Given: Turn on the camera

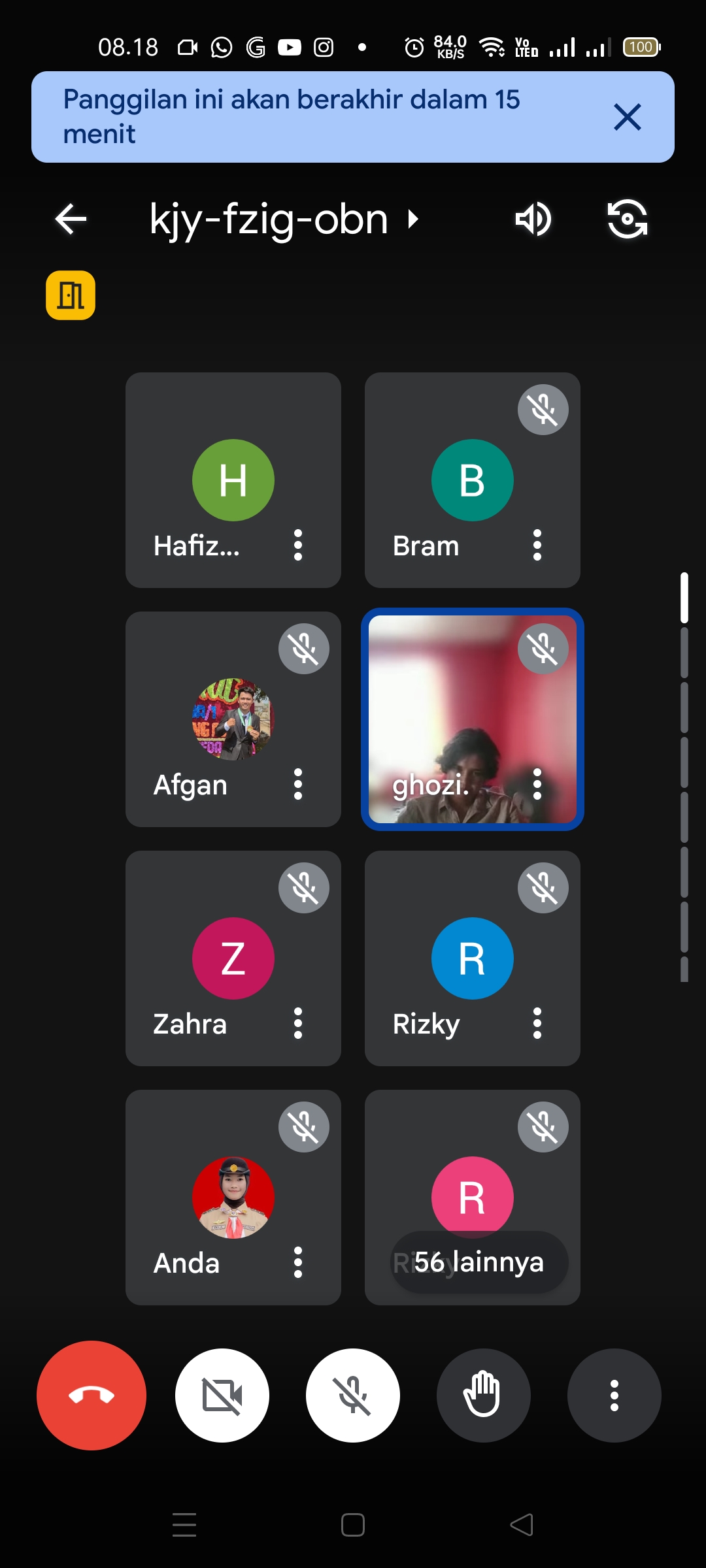Looking at the screenshot, I should [222, 1396].
